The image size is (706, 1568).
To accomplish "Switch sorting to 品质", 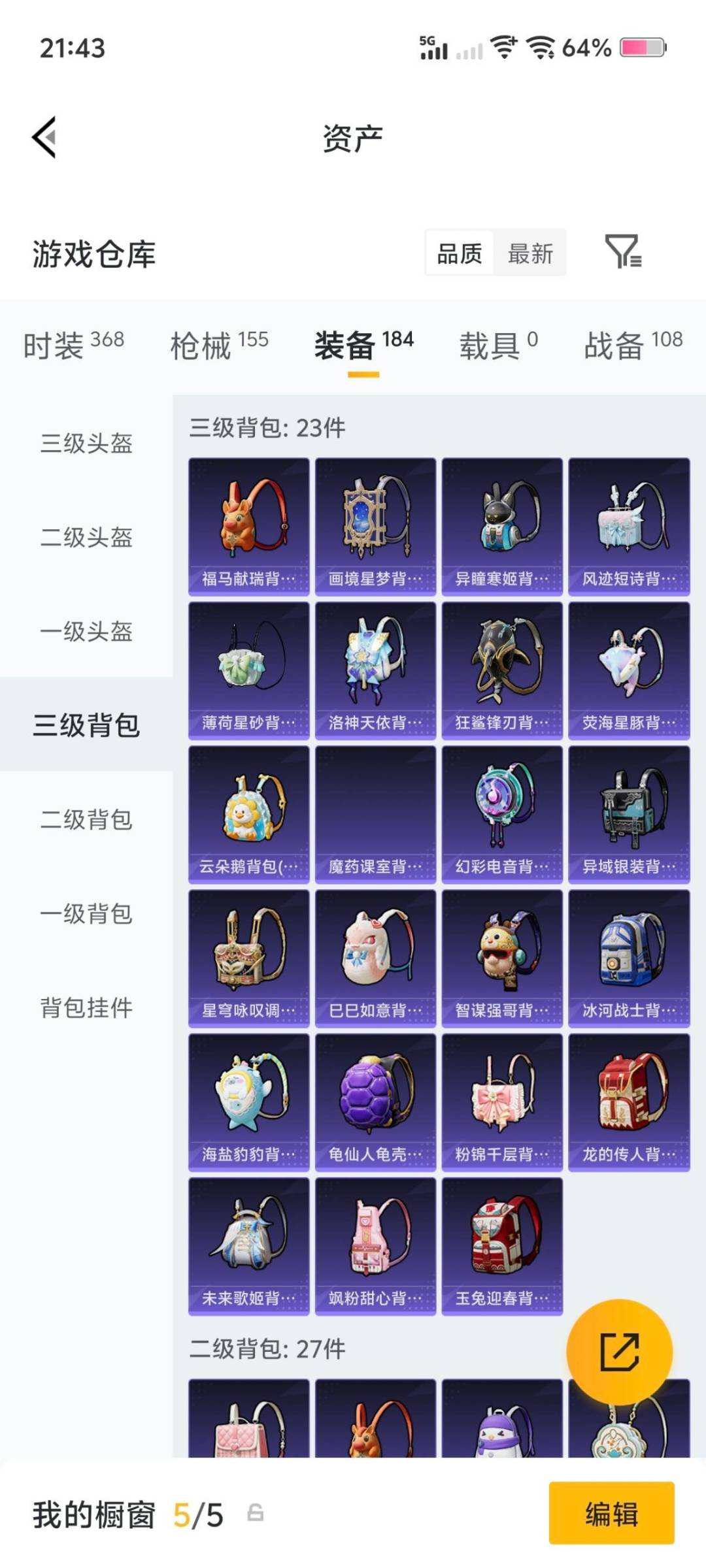I will pos(460,253).
